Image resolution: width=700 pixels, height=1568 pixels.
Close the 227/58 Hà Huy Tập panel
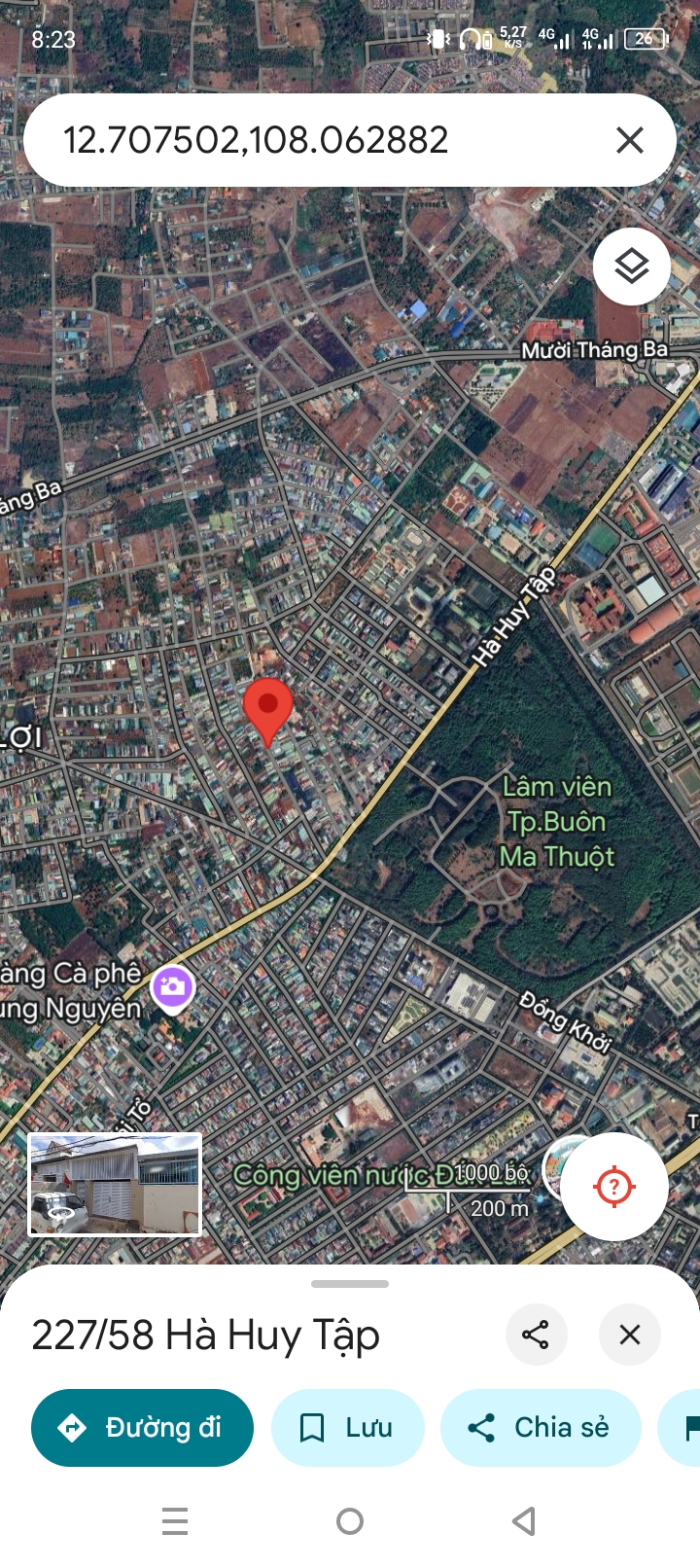pos(630,1334)
